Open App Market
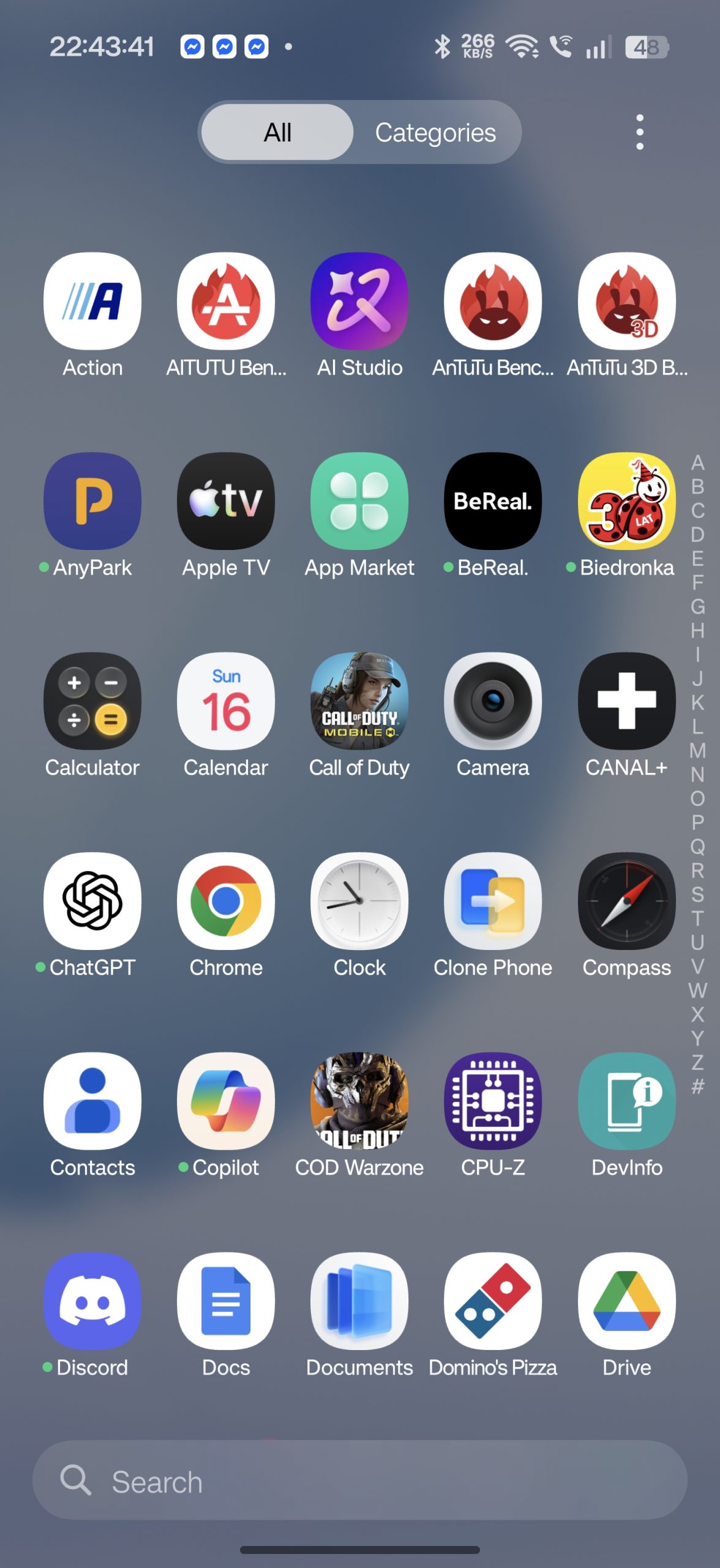The height and width of the screenshot is (1568, 720). coord(359,501)
